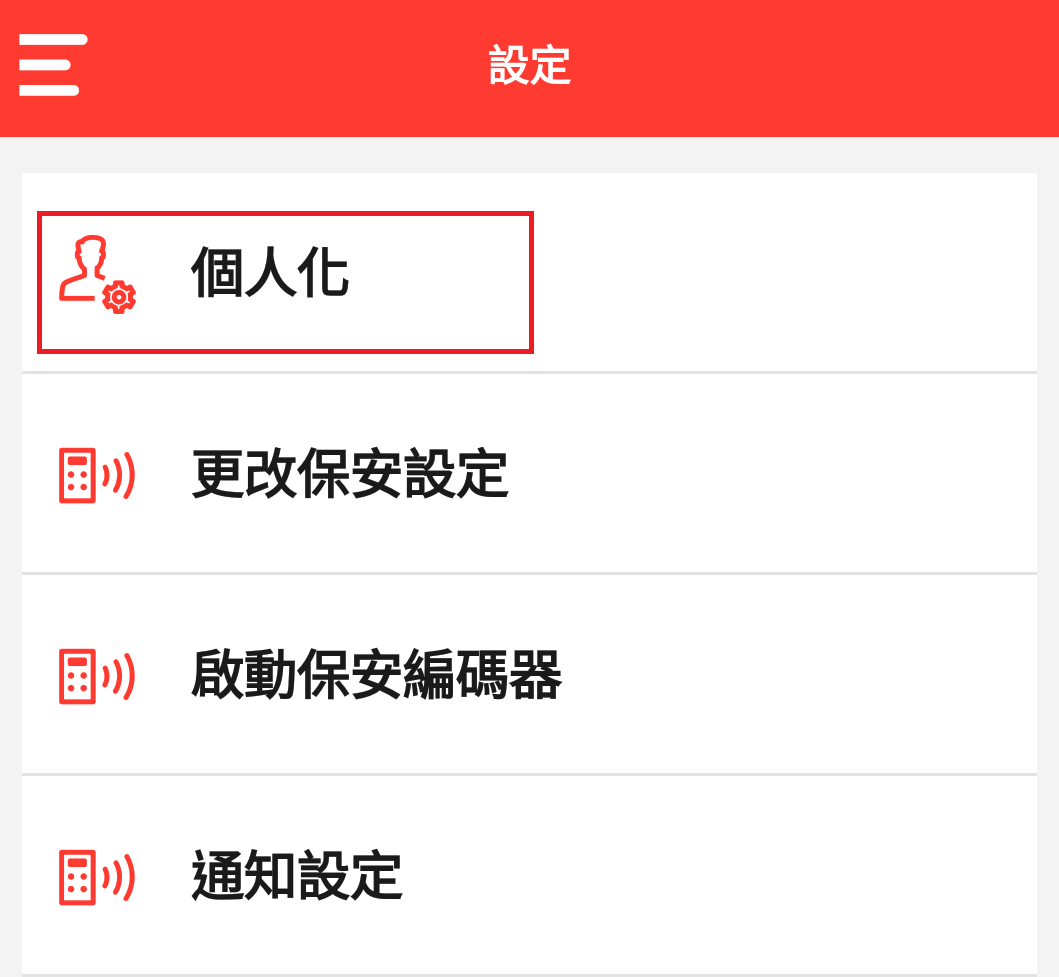Go to 通知設定
The image size is (1059, 977).
(297, 876)
